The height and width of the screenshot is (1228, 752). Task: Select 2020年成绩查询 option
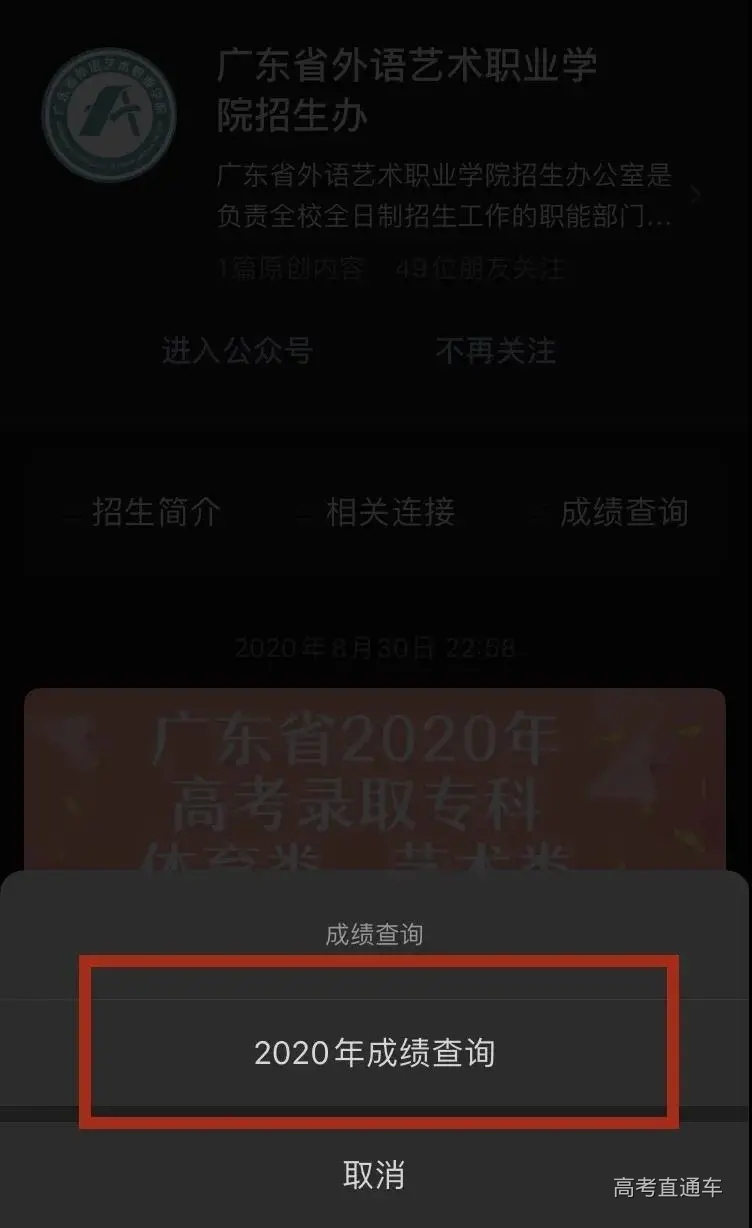click(x=375, y=1053)
